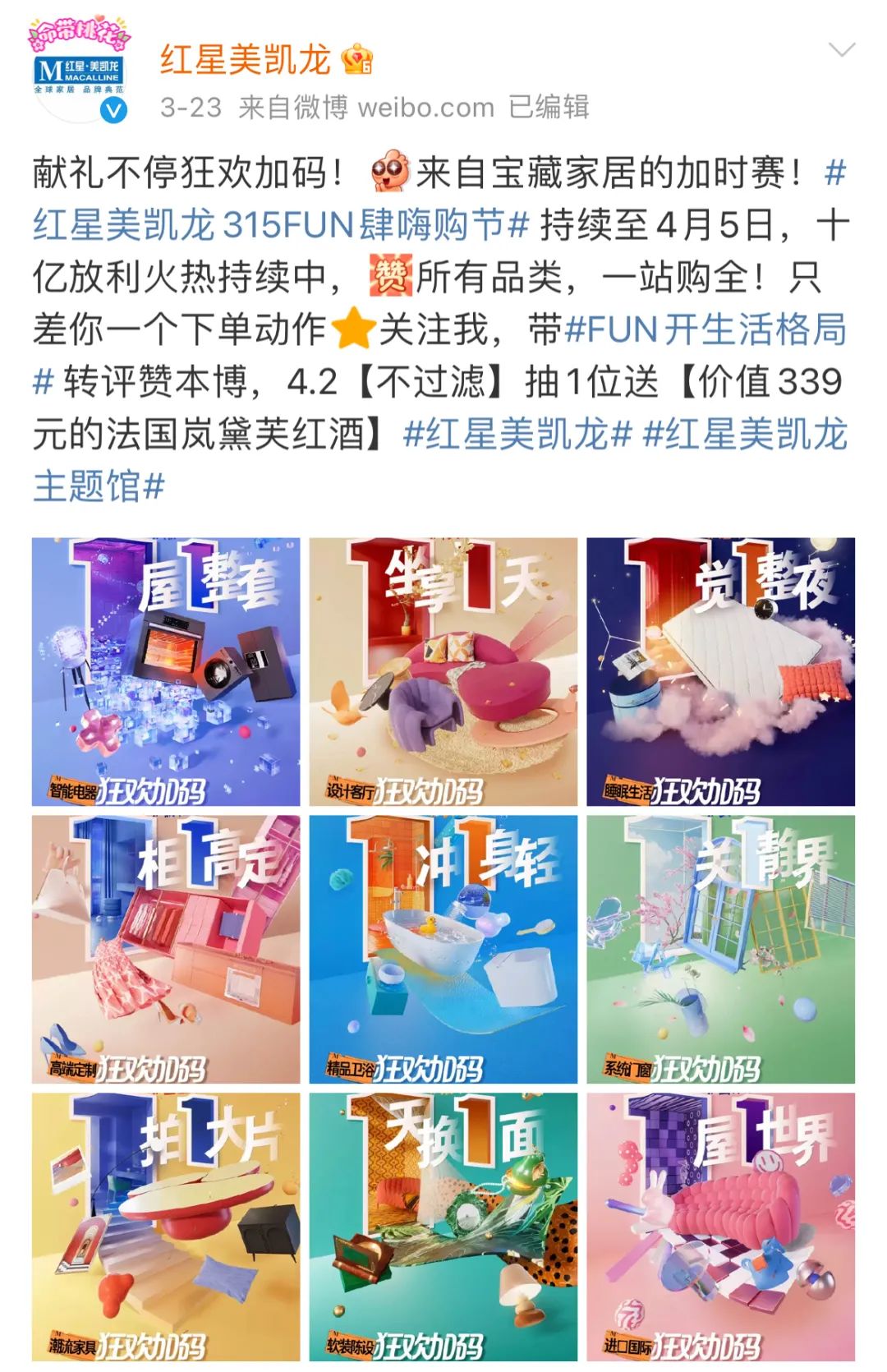Image resolution: width=887 pixels, height=1372 pixels.
Task: View the 软装陈设 1天换1面 image
Action: tap(443, 1227)
